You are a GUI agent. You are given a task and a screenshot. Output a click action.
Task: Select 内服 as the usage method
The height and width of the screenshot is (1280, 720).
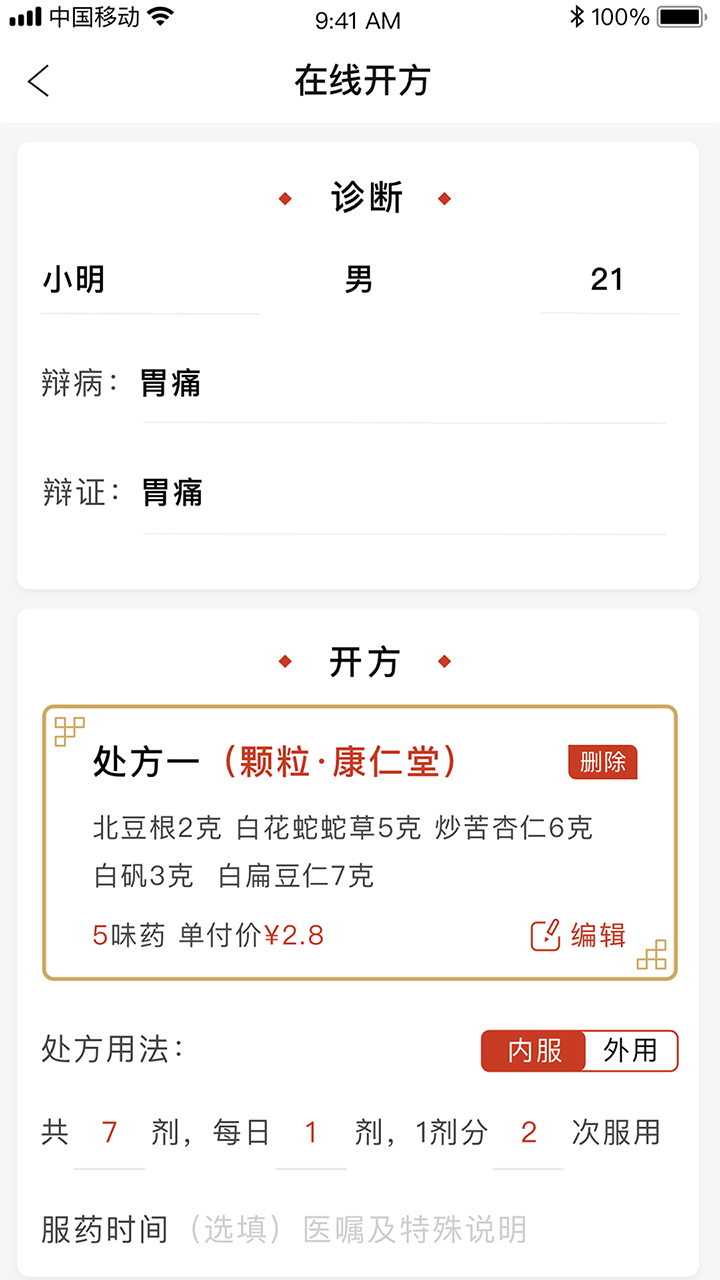(x=533, y=1051)
